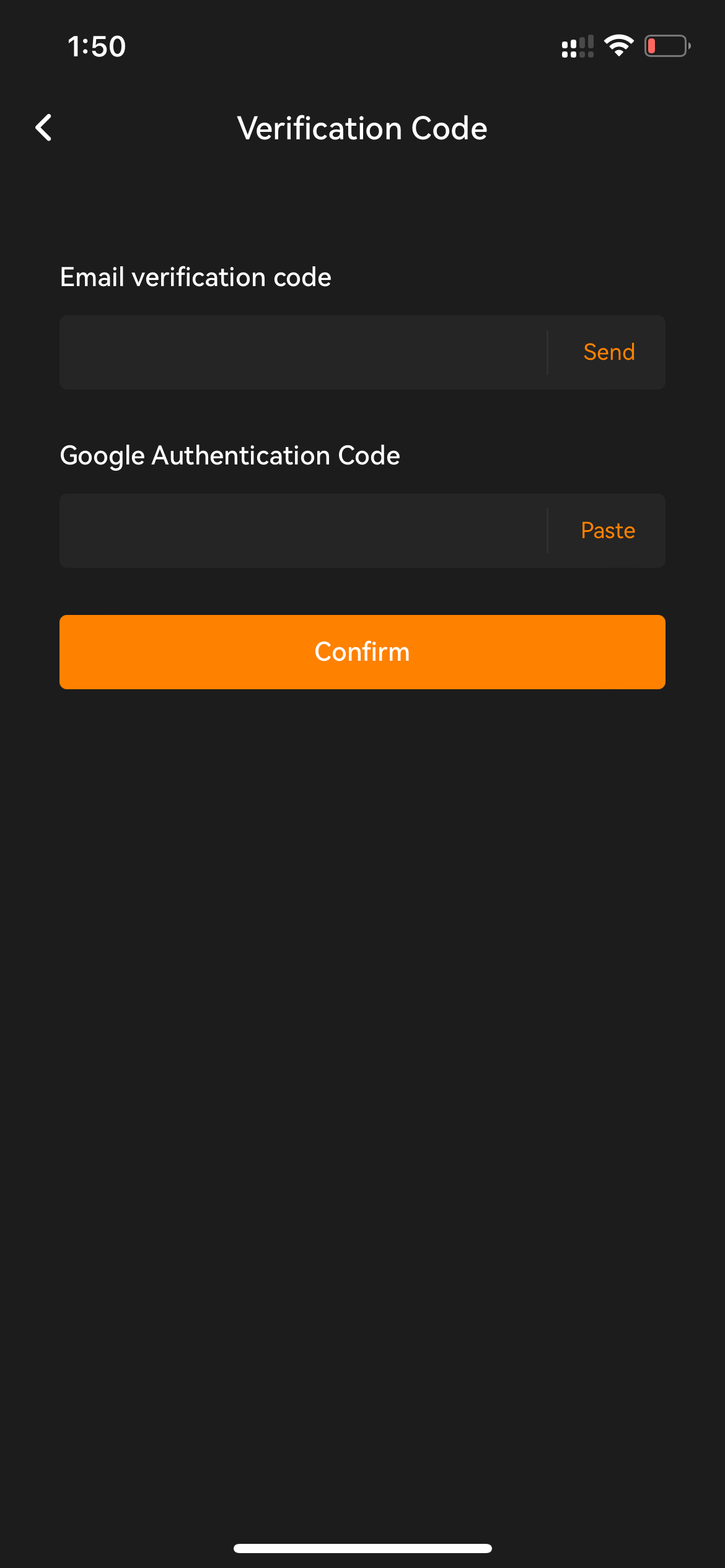Tap the clock showing 1:50

pyautogui.click(x=97, y=45)
